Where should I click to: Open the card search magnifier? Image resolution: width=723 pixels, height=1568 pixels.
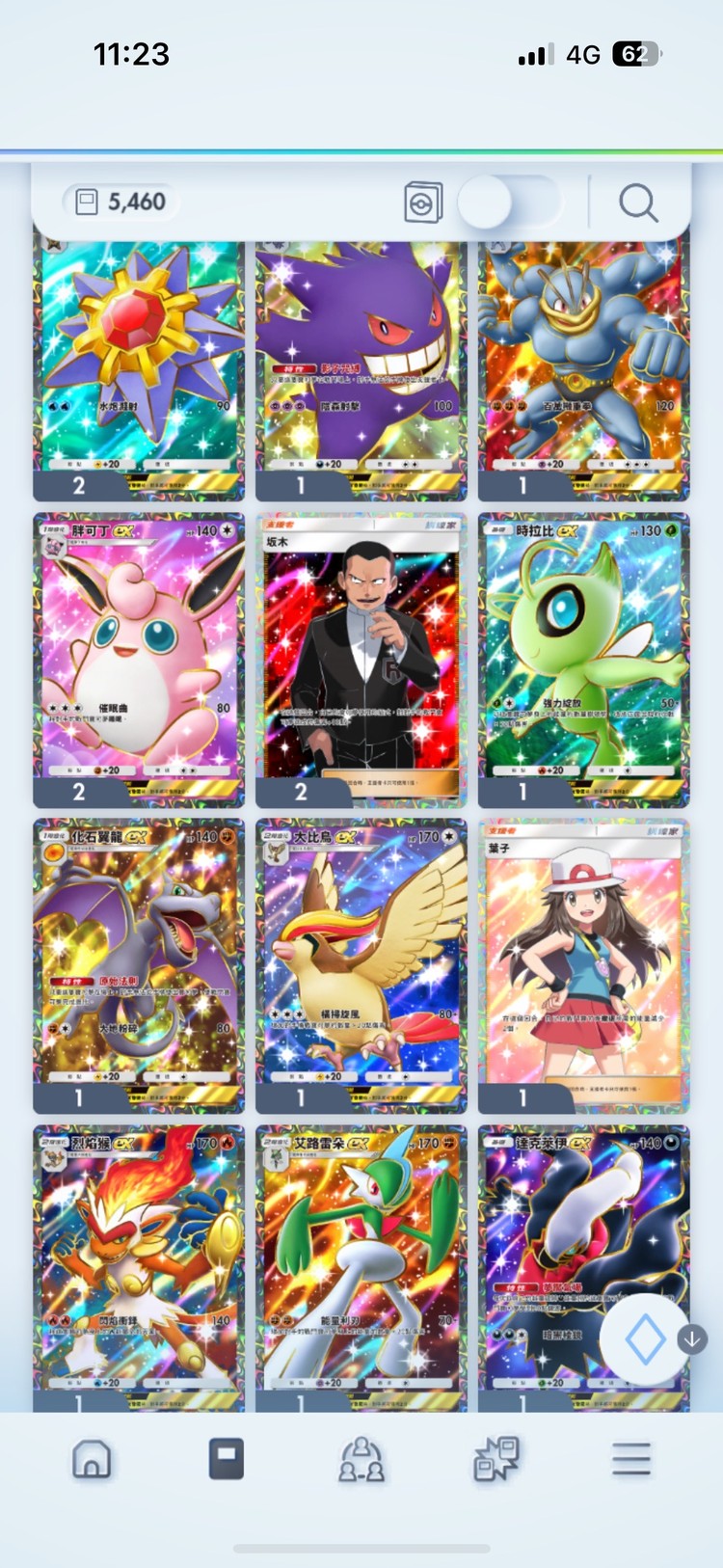(x=638, y=203)
